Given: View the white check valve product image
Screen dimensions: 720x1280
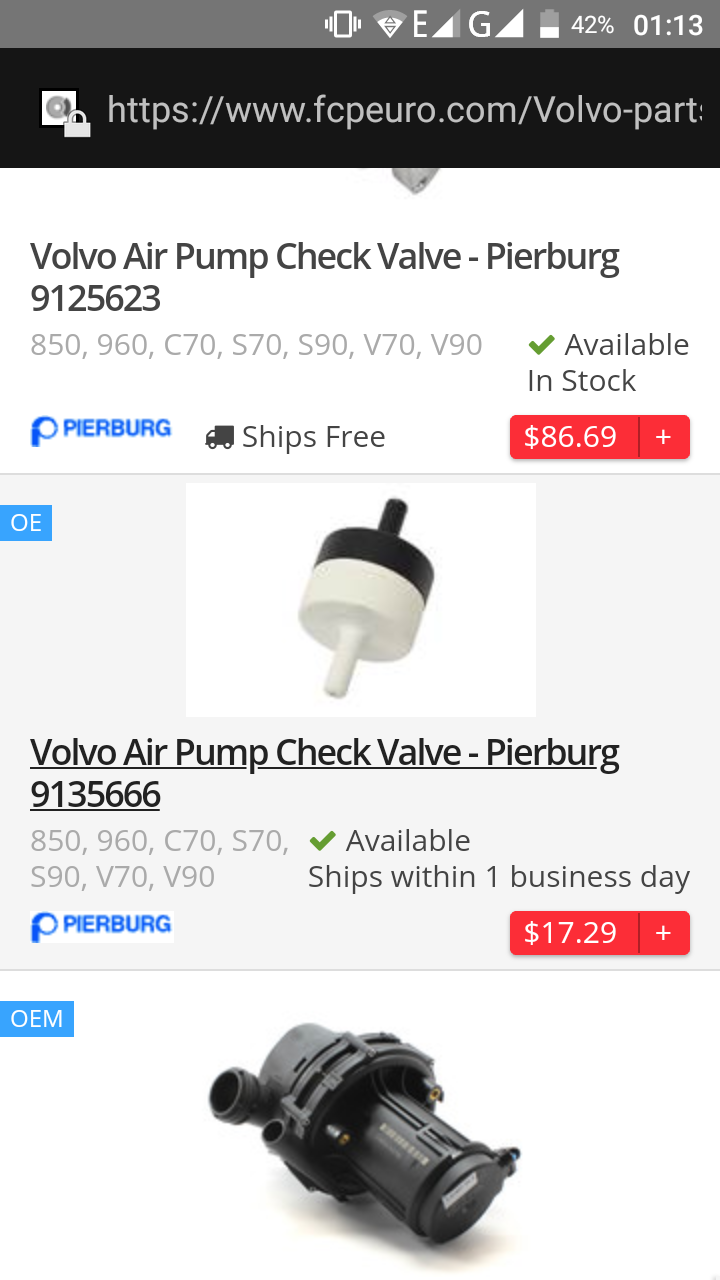Looking at the screenshot, I should click(361, 600).
